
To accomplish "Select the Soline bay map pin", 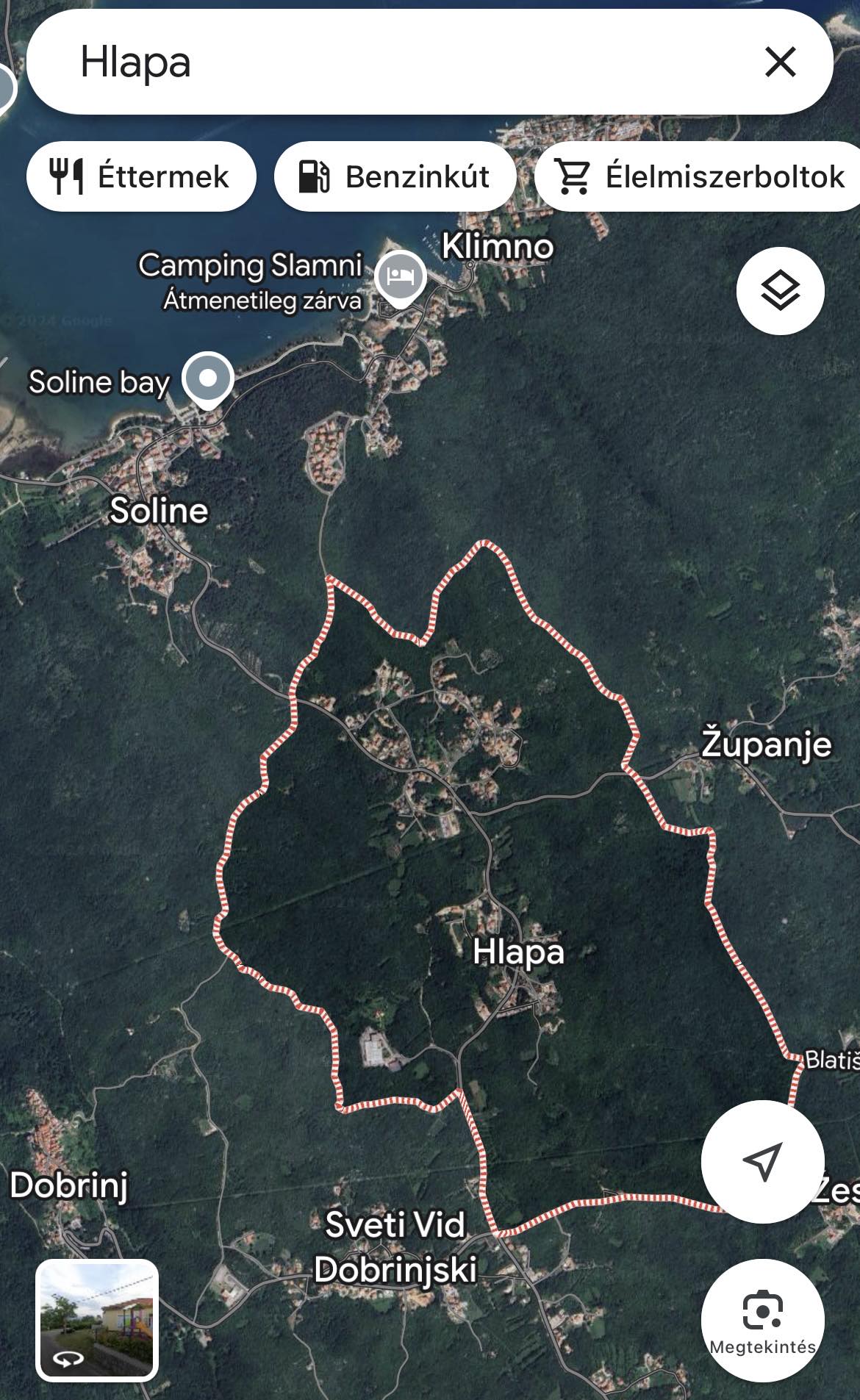I will [209, 379].
